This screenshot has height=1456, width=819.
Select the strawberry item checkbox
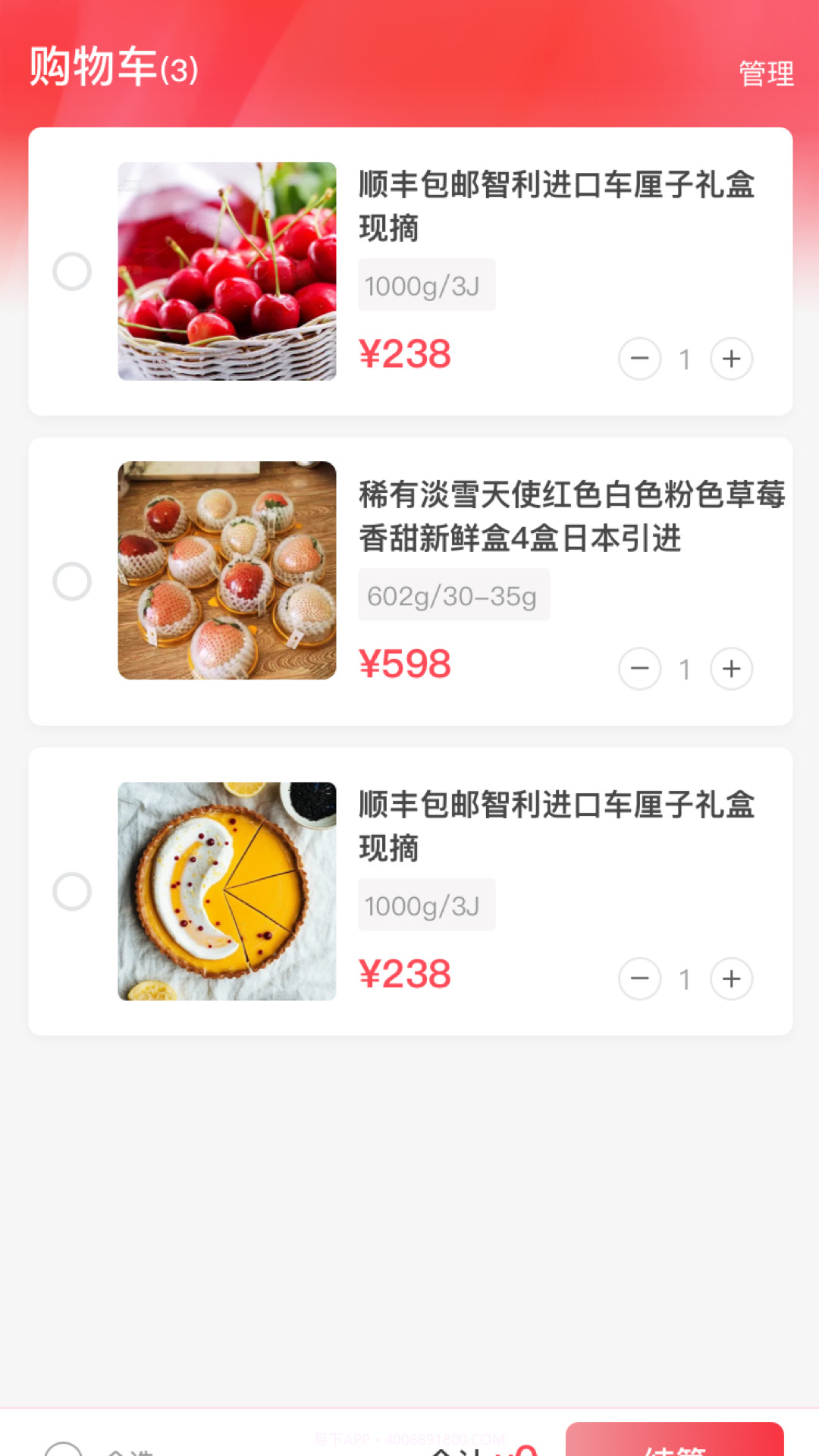(x=73, y=581)
